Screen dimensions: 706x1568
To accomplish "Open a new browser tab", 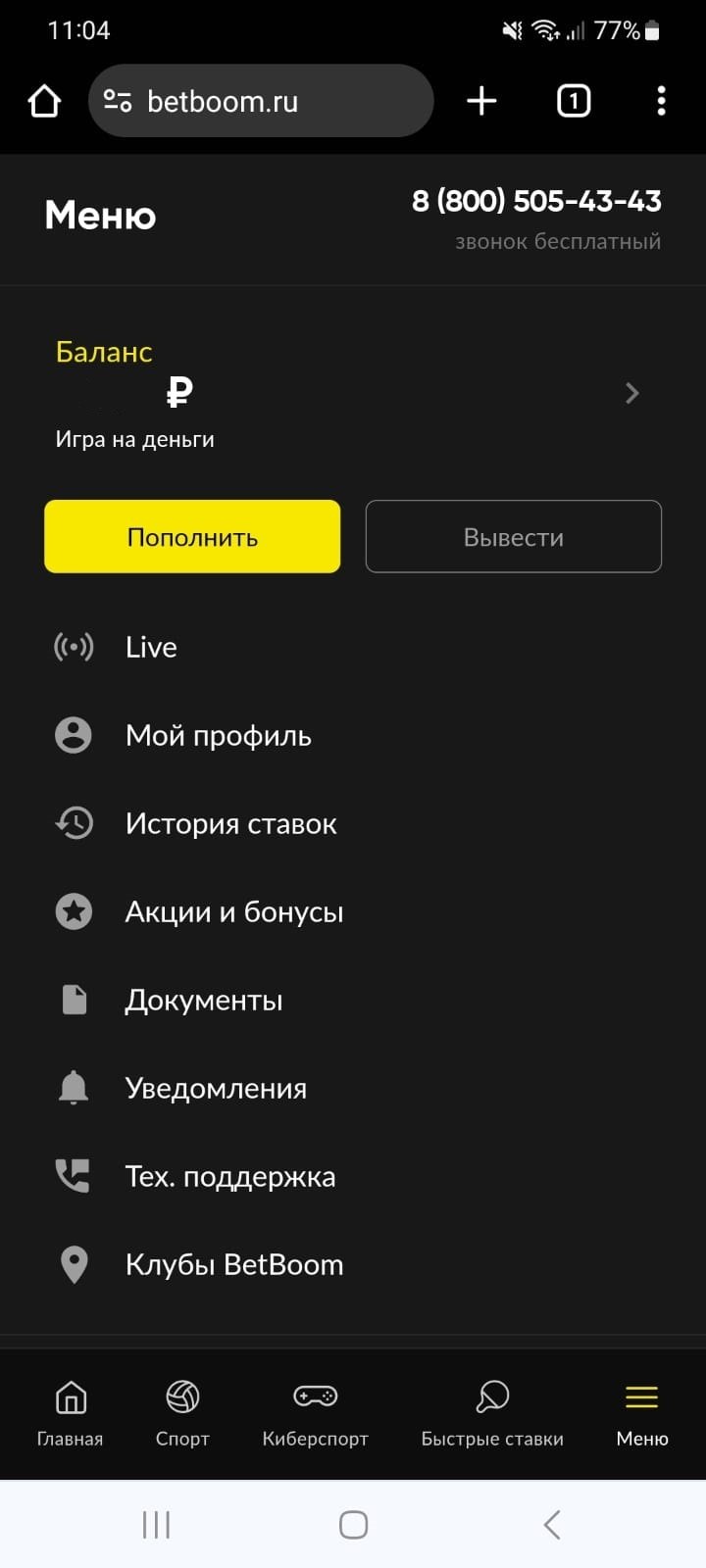I will coord(481,101).
